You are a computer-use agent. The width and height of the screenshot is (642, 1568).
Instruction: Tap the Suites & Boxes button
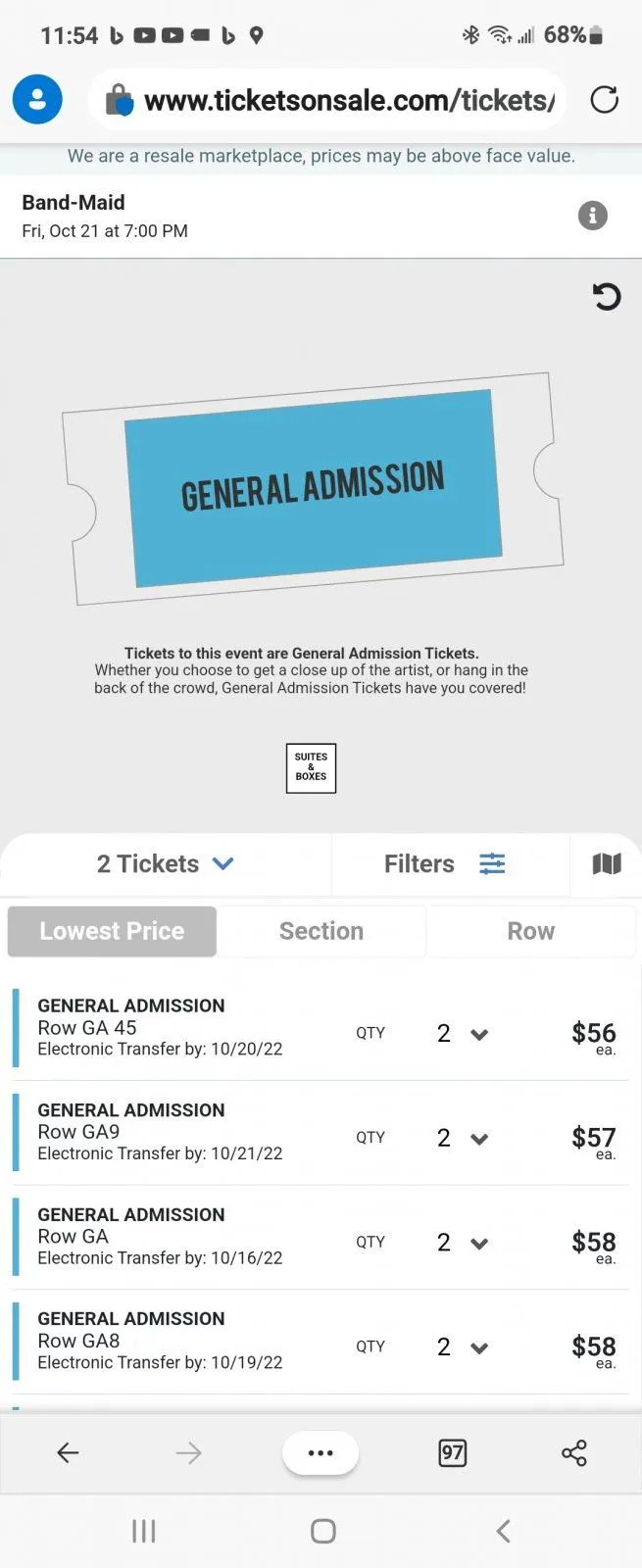tap(311, 767)
